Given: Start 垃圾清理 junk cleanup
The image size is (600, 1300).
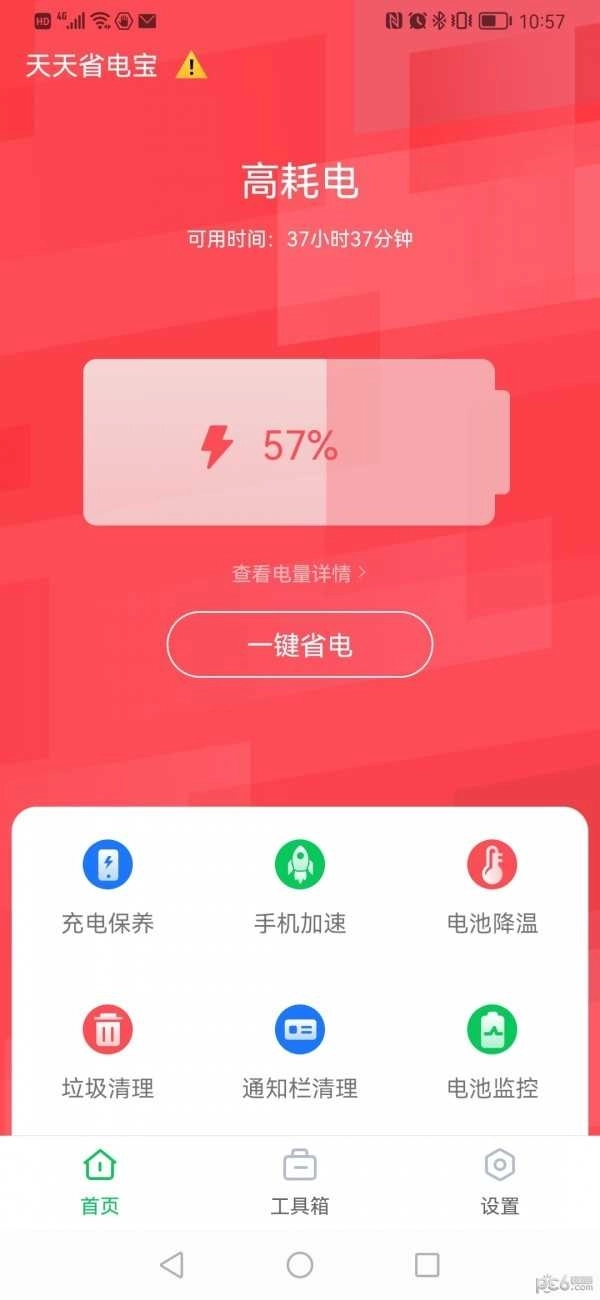Looking at the screenshot, I should click(107, 1050).
